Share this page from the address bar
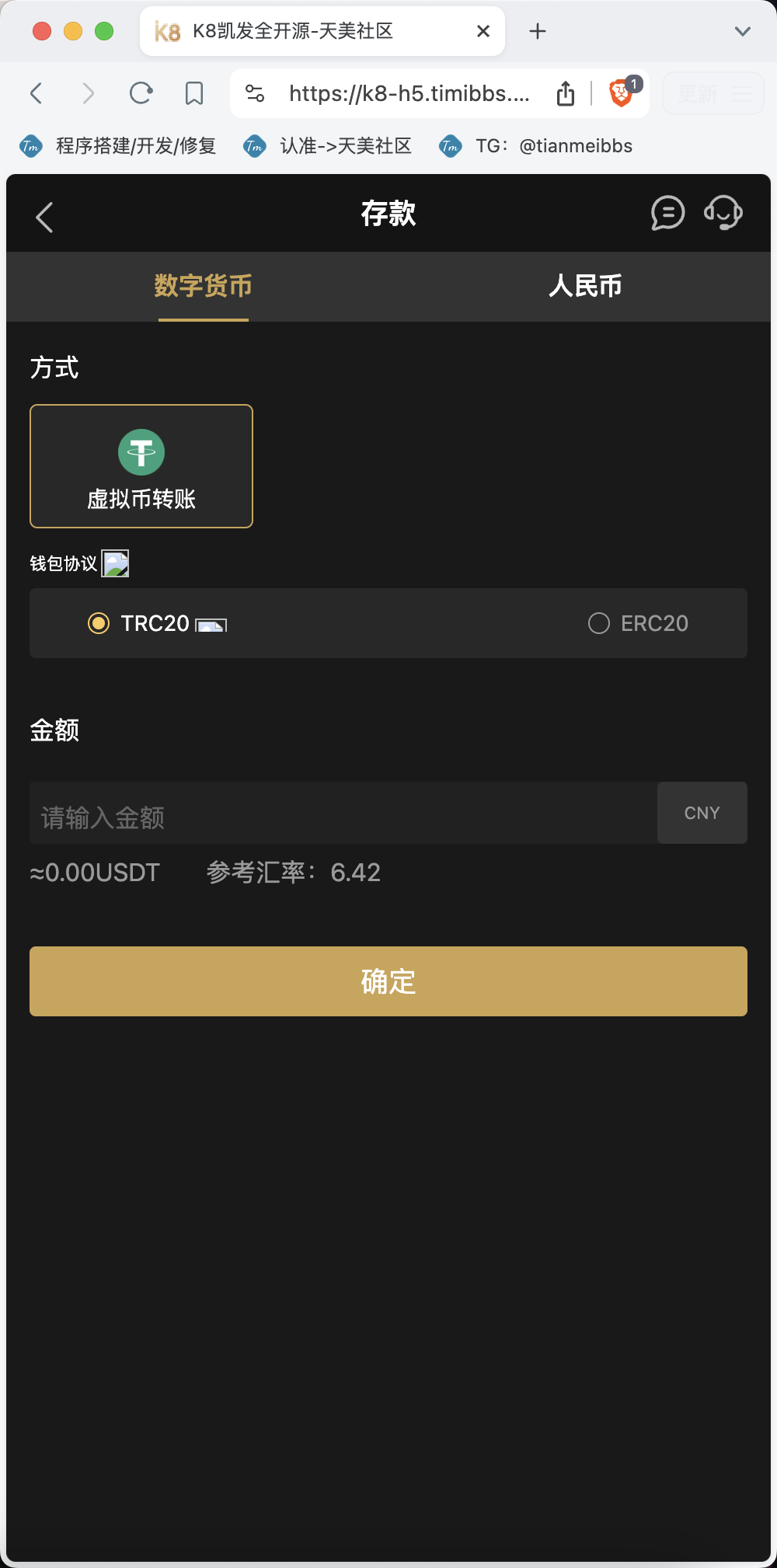The image size is (777, 1568). point(566,94)
